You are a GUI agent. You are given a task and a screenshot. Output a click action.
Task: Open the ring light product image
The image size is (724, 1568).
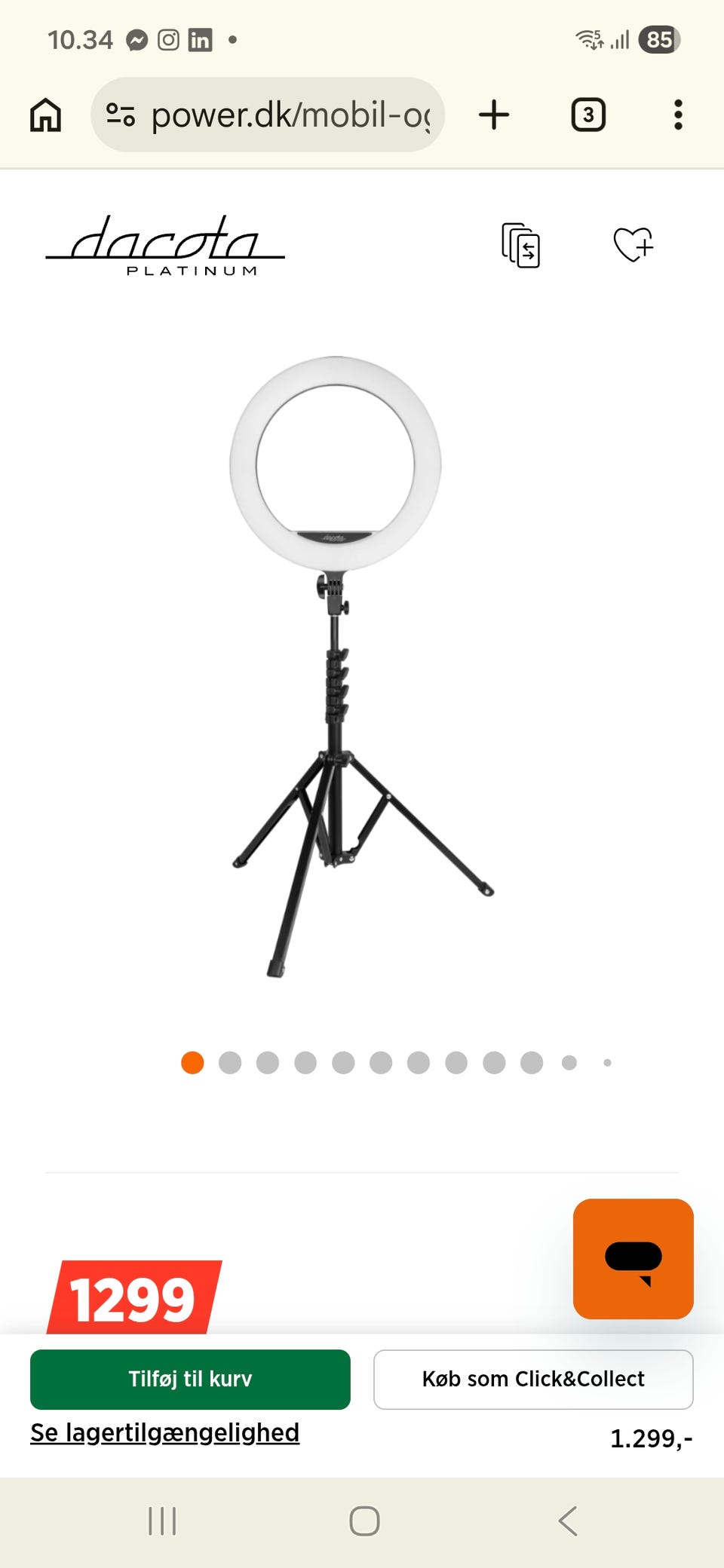(362, 667)
